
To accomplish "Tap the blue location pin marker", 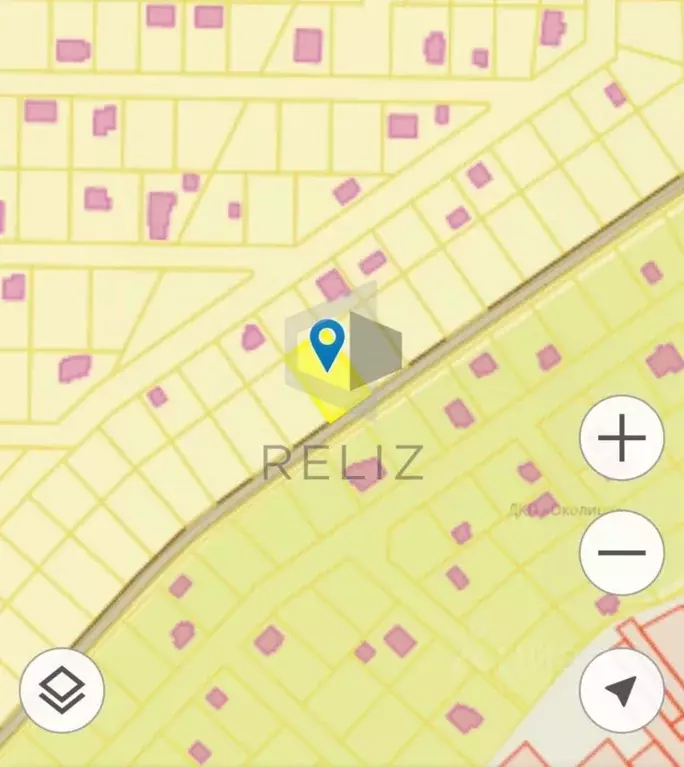I will tap(326, 342).
